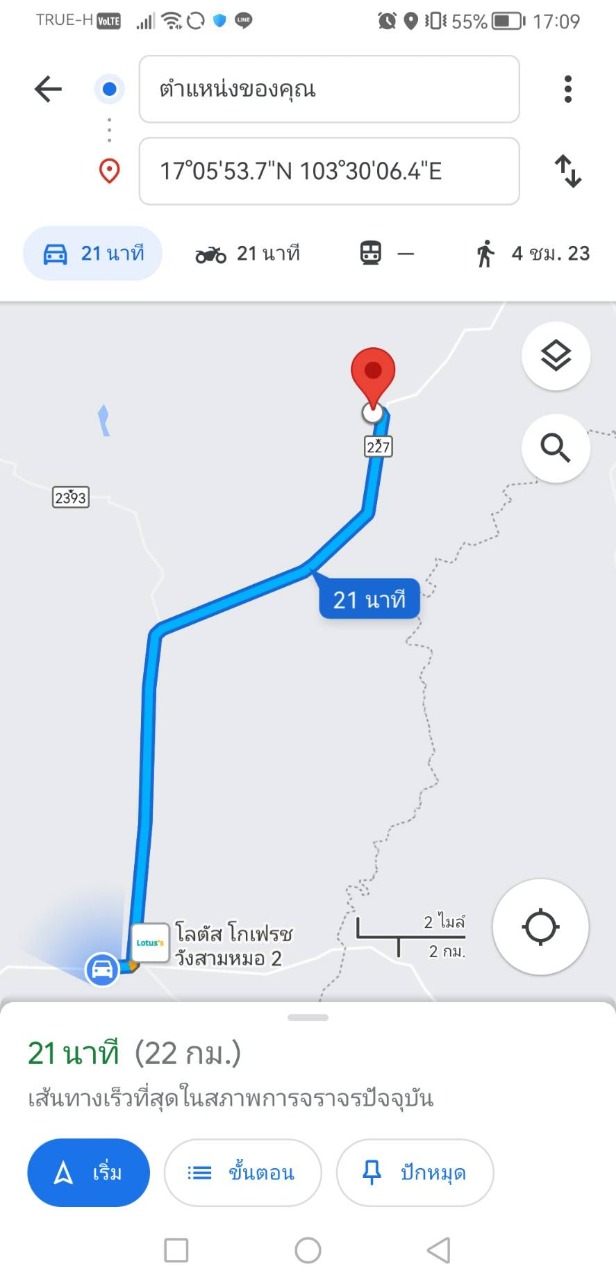
Task: Edit the starting point field ตำแหน่งของคุณ
Action: coord(329,89)
